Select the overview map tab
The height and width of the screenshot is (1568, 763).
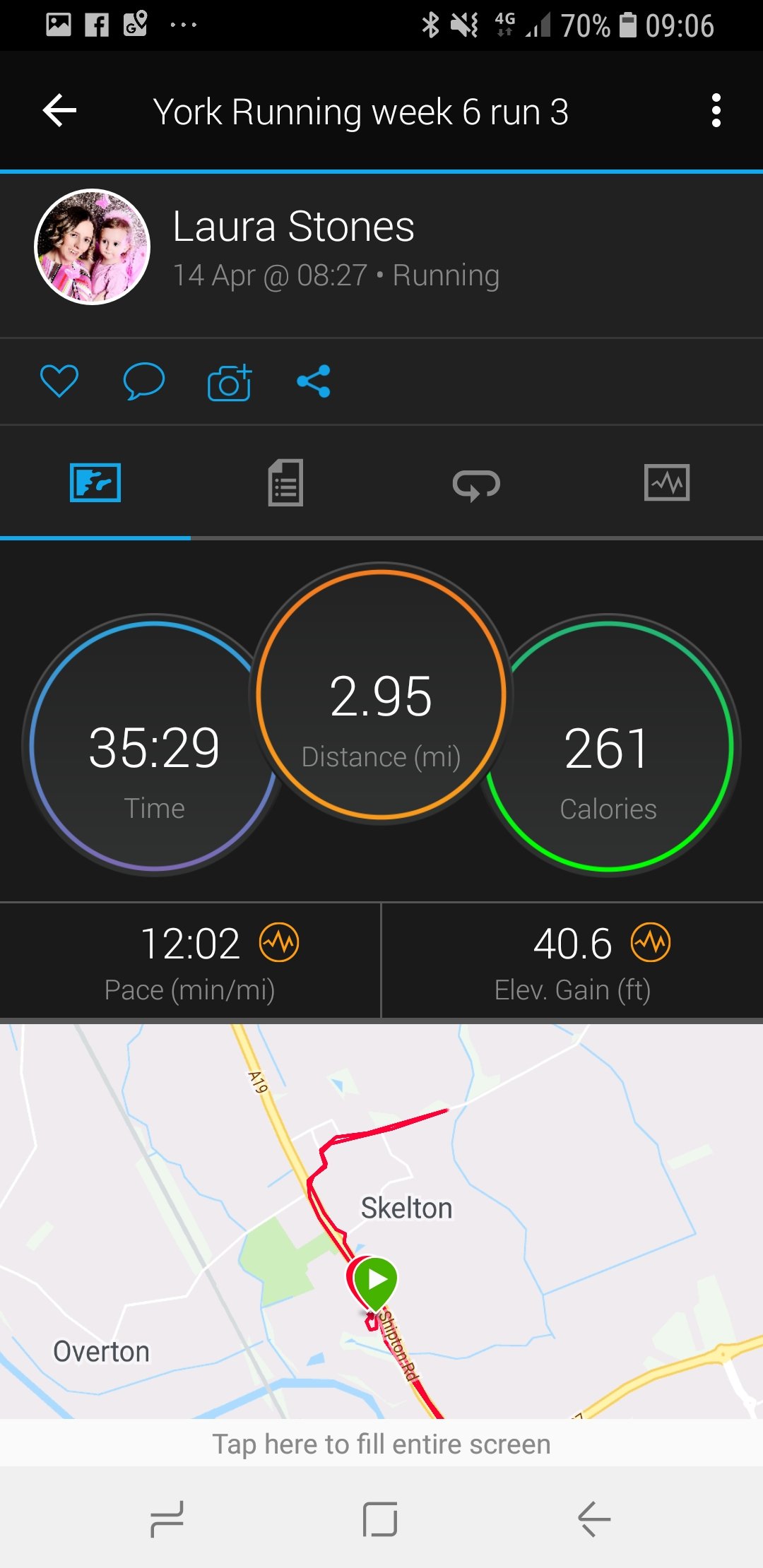(x=95, y=483)
